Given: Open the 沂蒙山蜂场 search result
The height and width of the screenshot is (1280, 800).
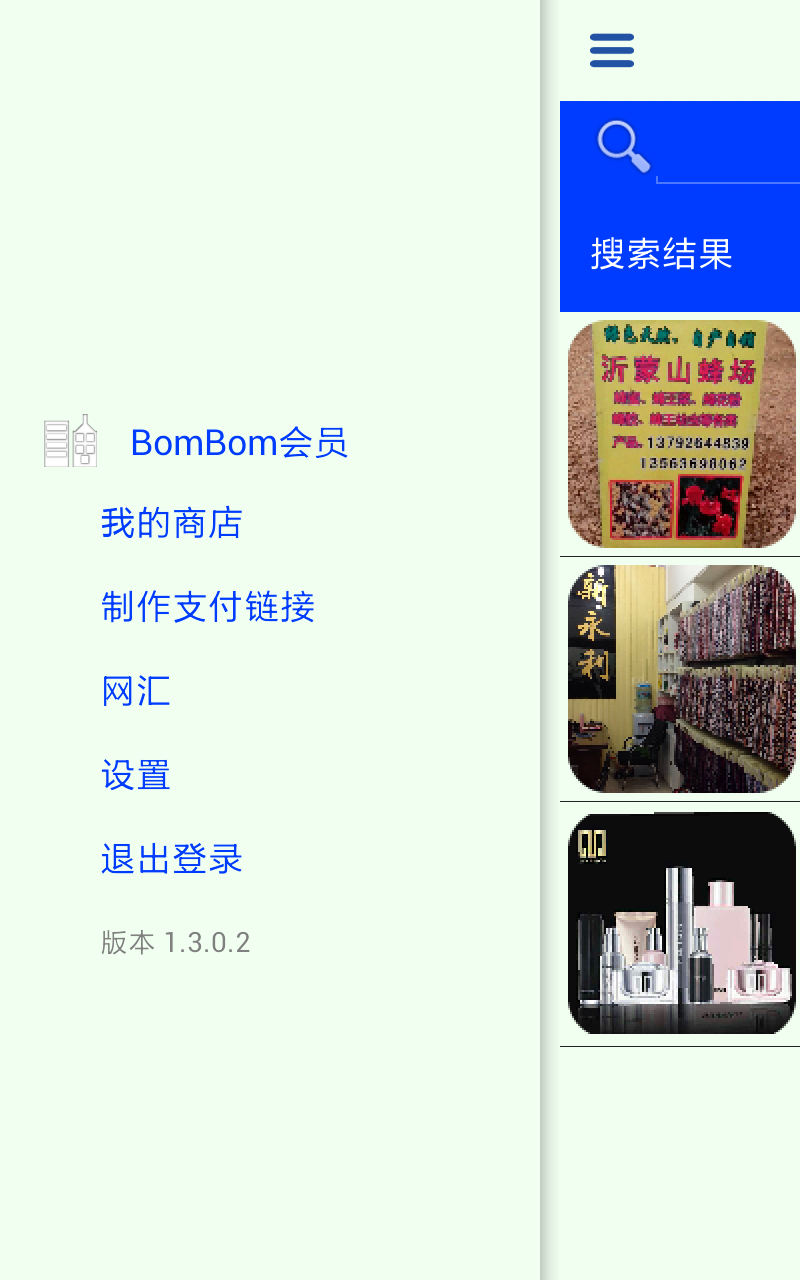Looking at the screenshot, I should point(681,434).
